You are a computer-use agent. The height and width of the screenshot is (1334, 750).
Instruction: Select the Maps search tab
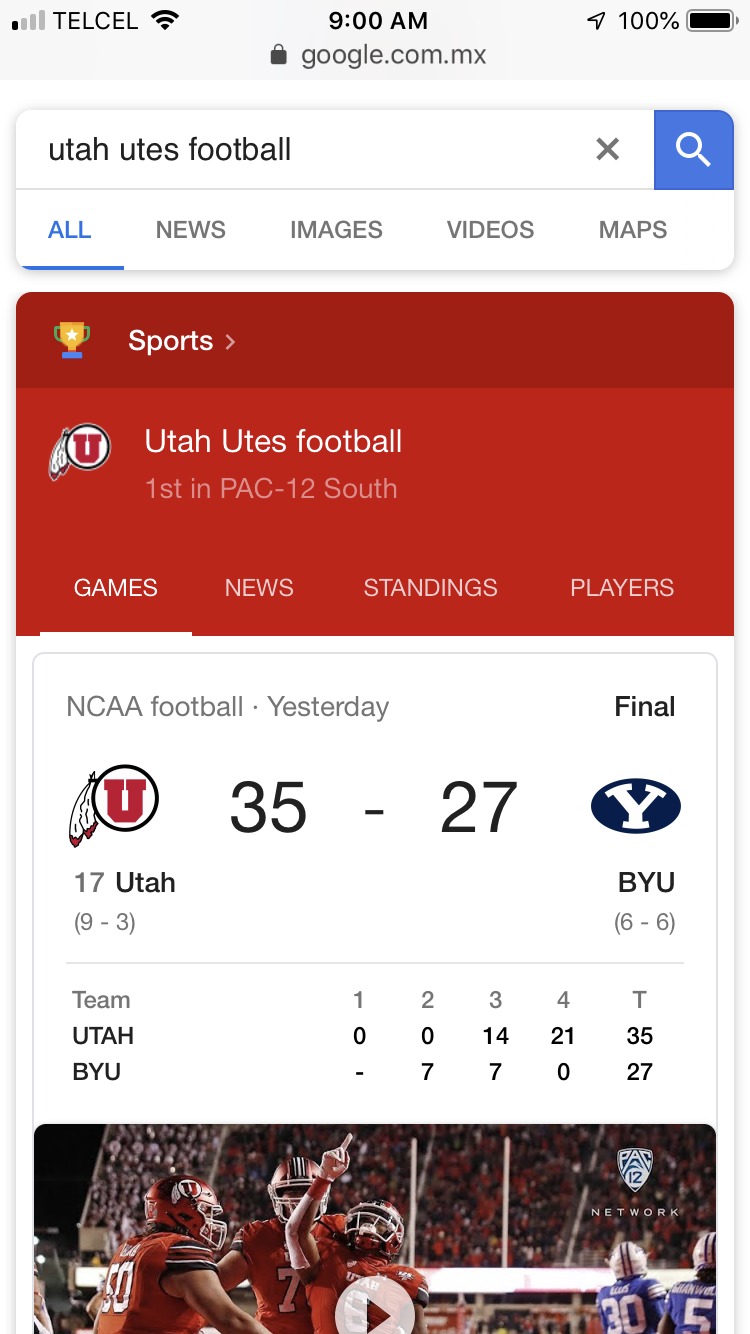(632, 230)
